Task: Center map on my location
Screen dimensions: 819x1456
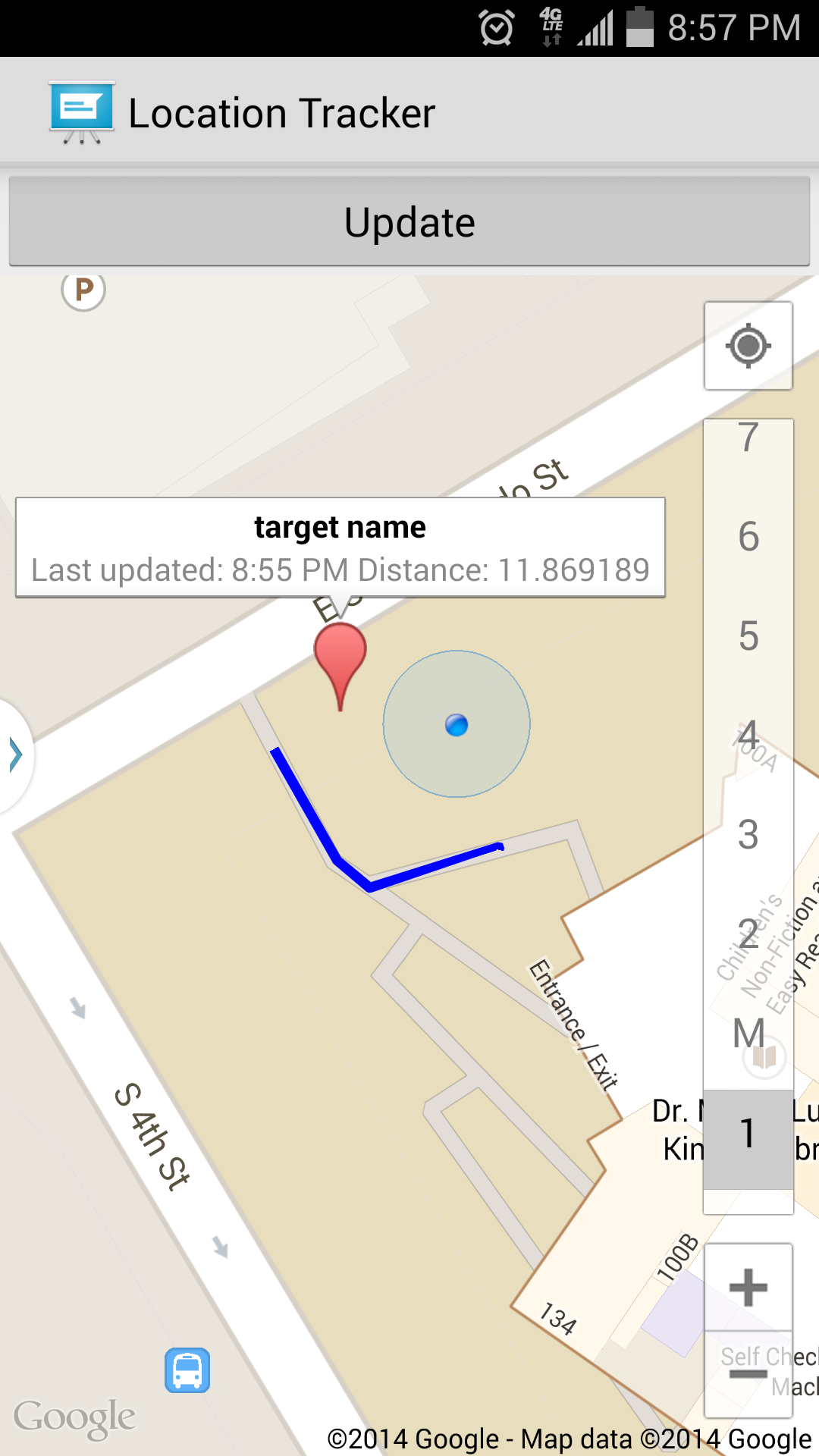Action: (x=748, y=346)
